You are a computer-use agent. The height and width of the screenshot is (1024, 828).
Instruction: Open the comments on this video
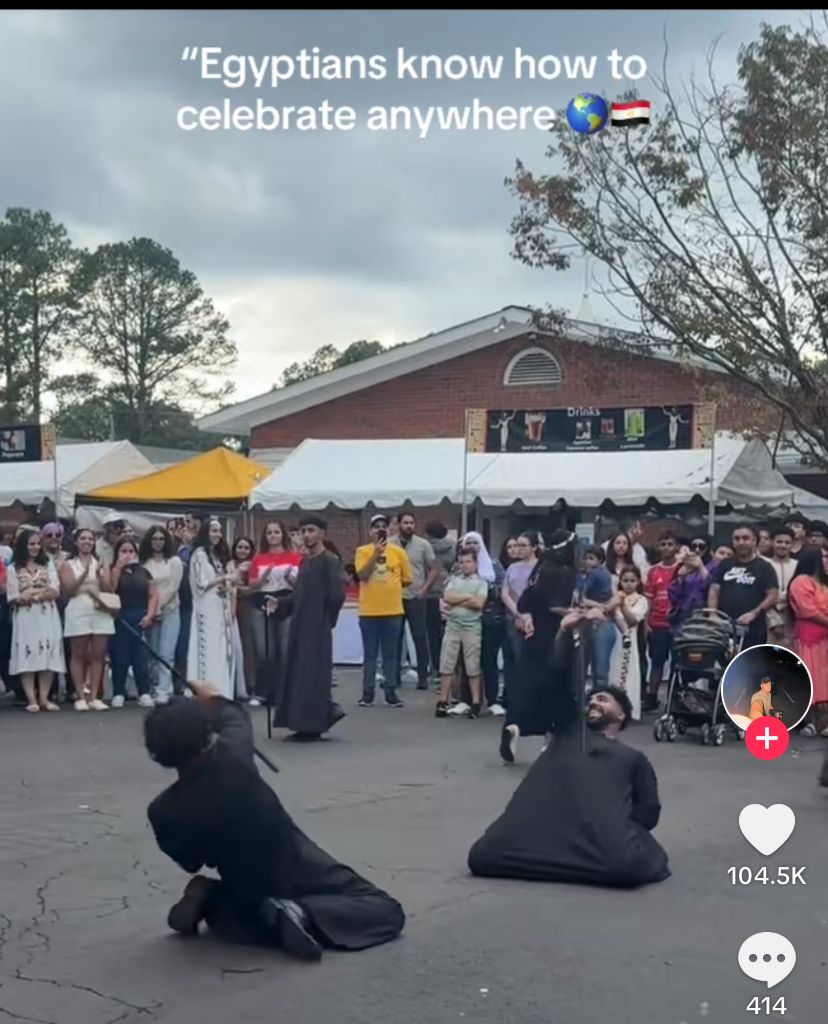click(x=766, y=959)
